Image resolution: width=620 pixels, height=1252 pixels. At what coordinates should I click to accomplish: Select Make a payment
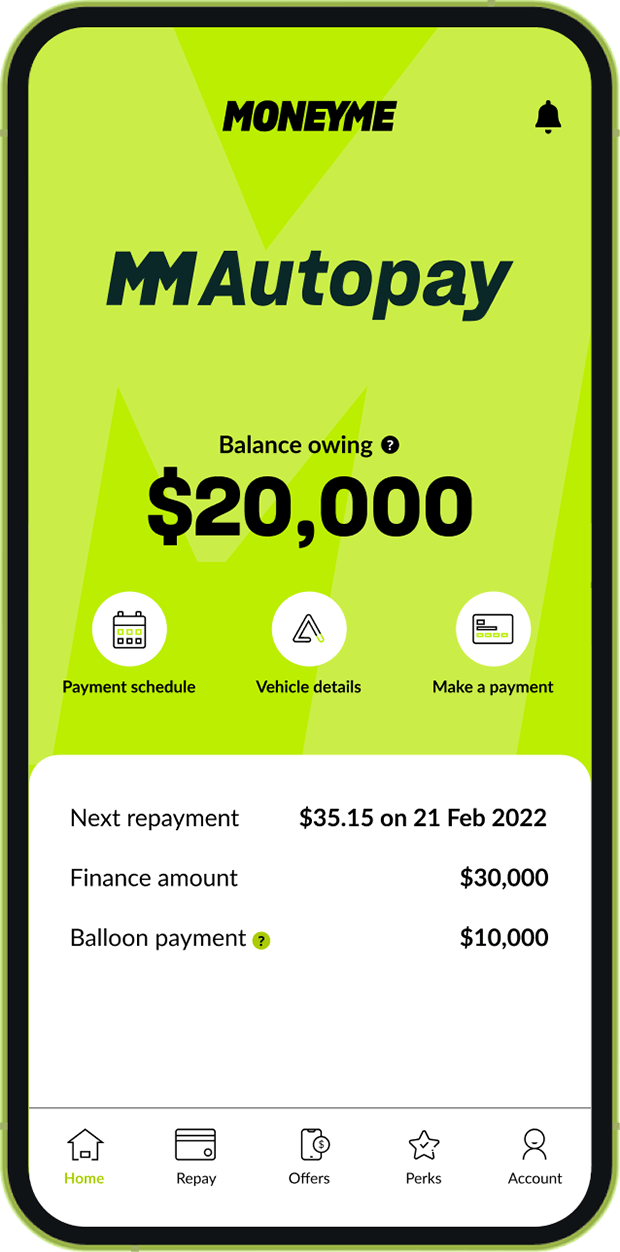point(493,631)
